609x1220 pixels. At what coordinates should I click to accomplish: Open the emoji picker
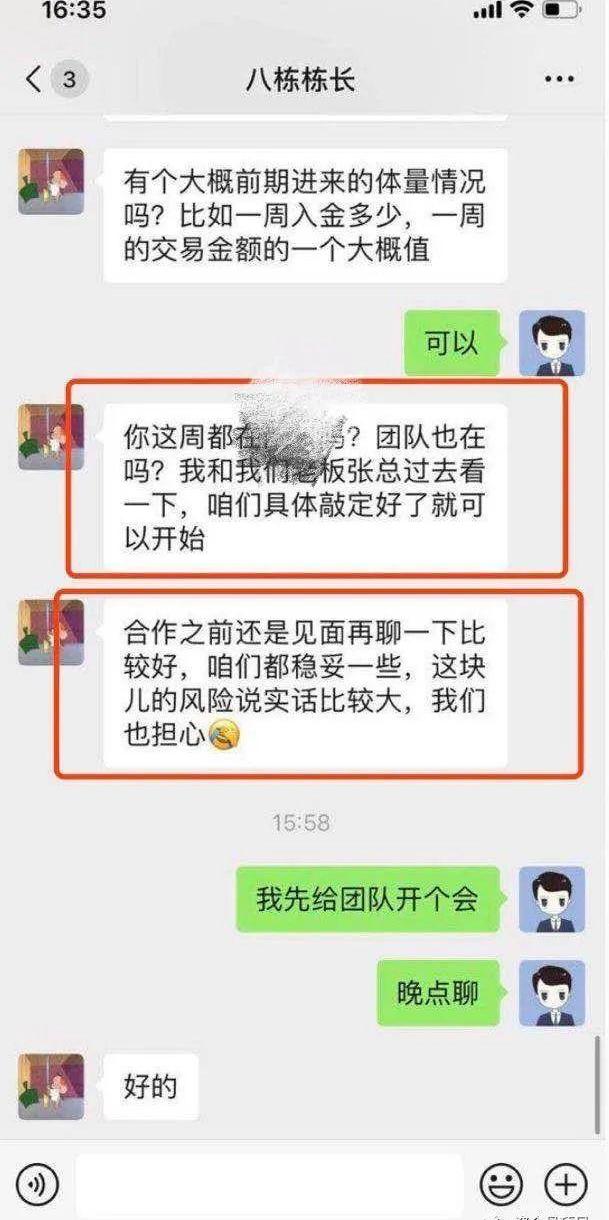click(x=501, y=1185)
